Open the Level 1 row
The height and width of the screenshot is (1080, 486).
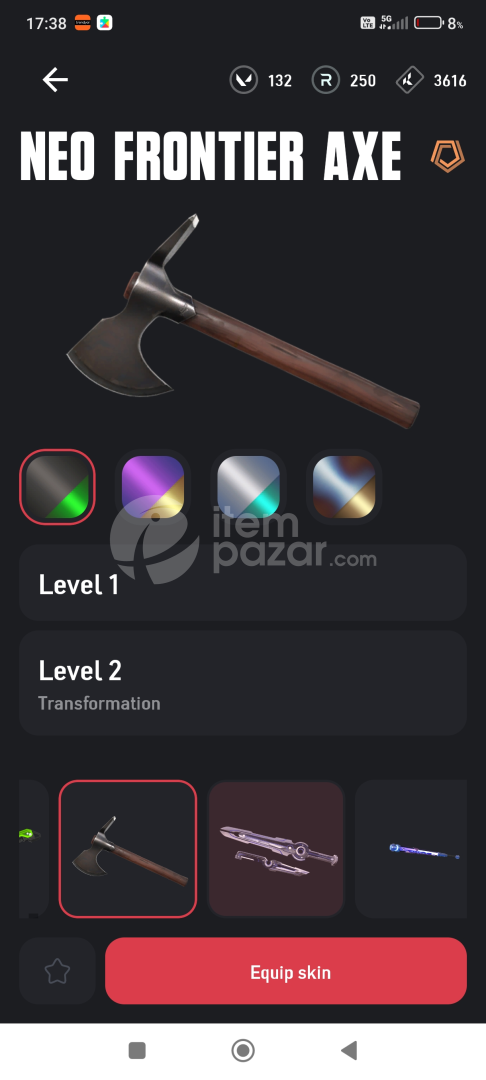tap(243, 583)
